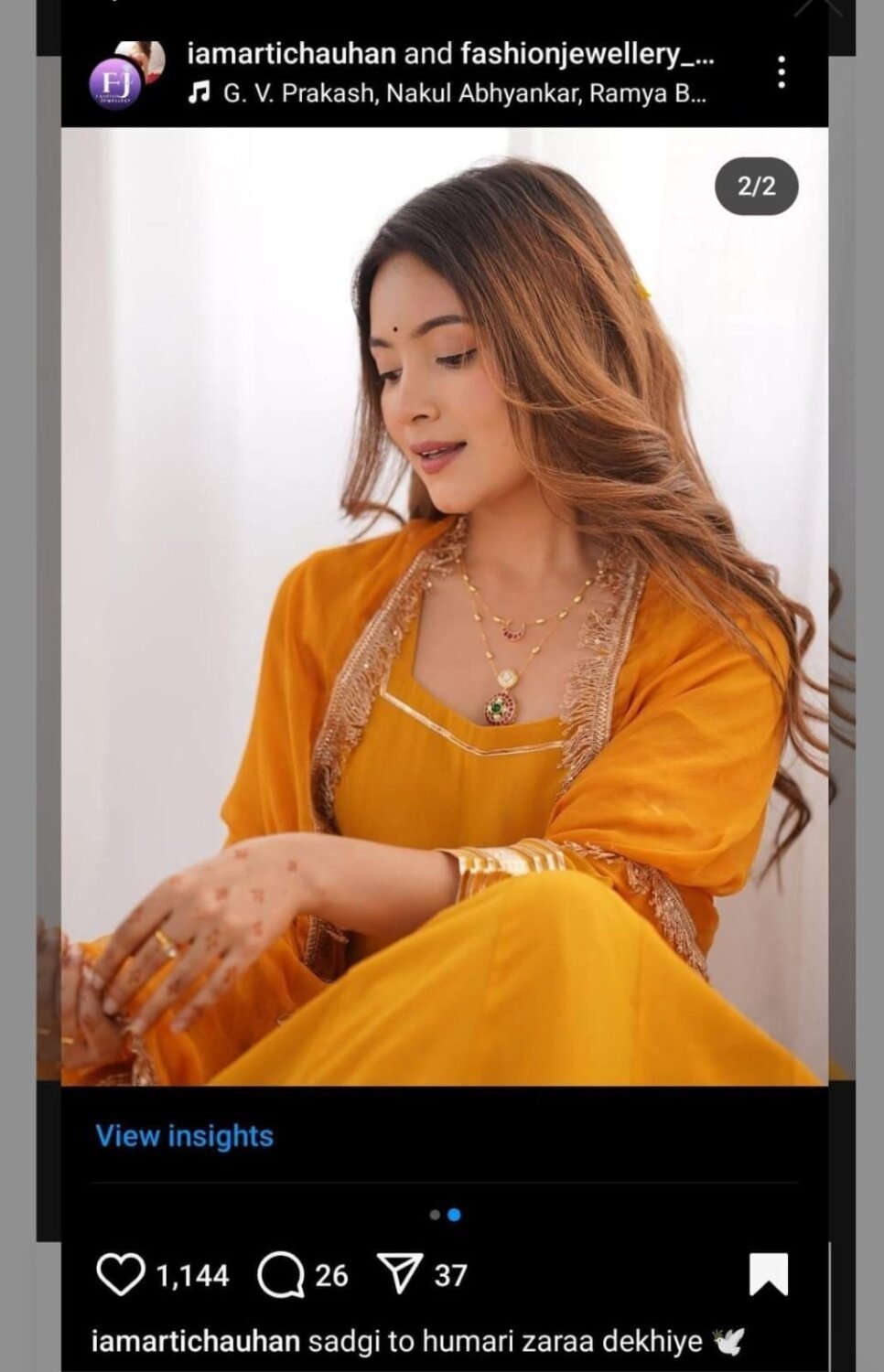Viewport: 884px width, 1372px height.
Task: Open the iamartichauhan profile from the post header
Action: tap(291, 55)
